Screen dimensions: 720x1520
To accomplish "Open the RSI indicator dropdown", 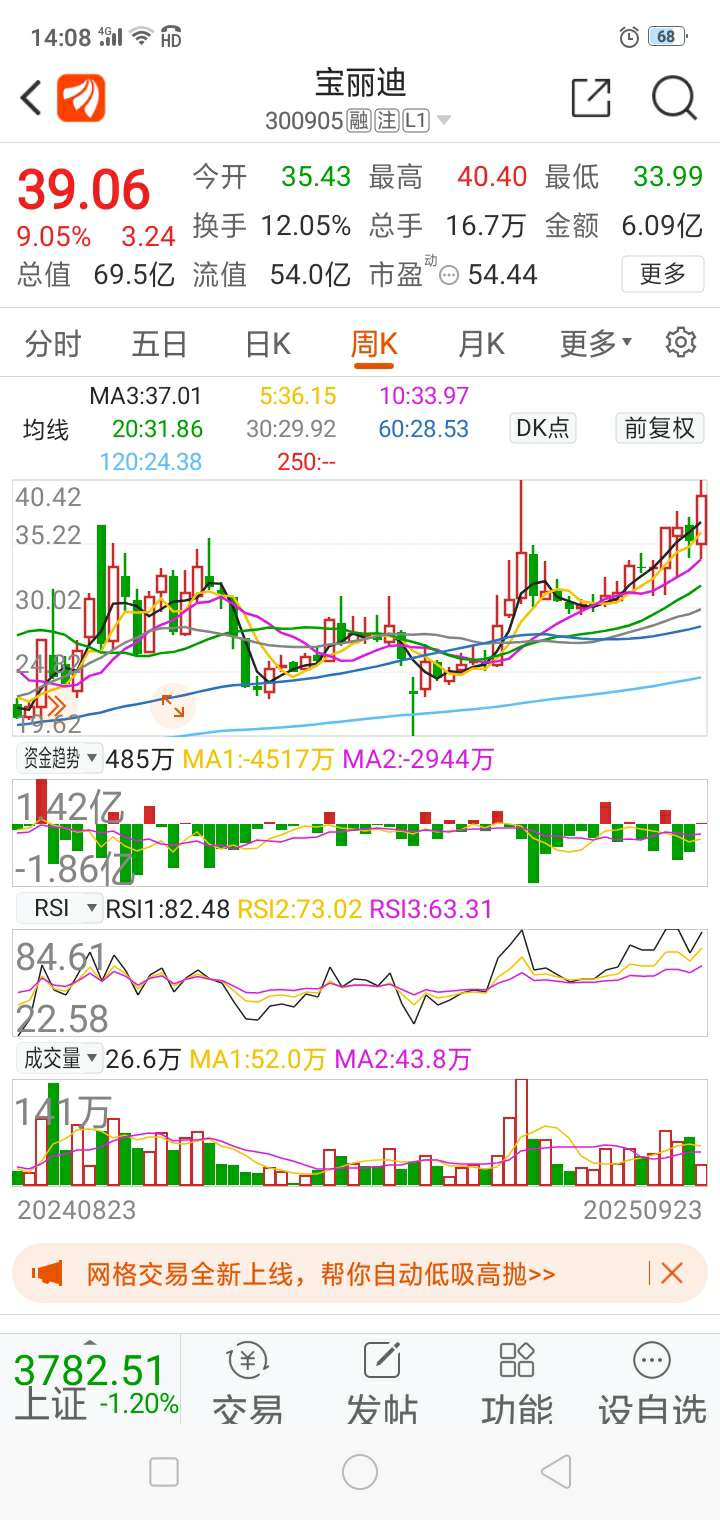I will [59, 908].
